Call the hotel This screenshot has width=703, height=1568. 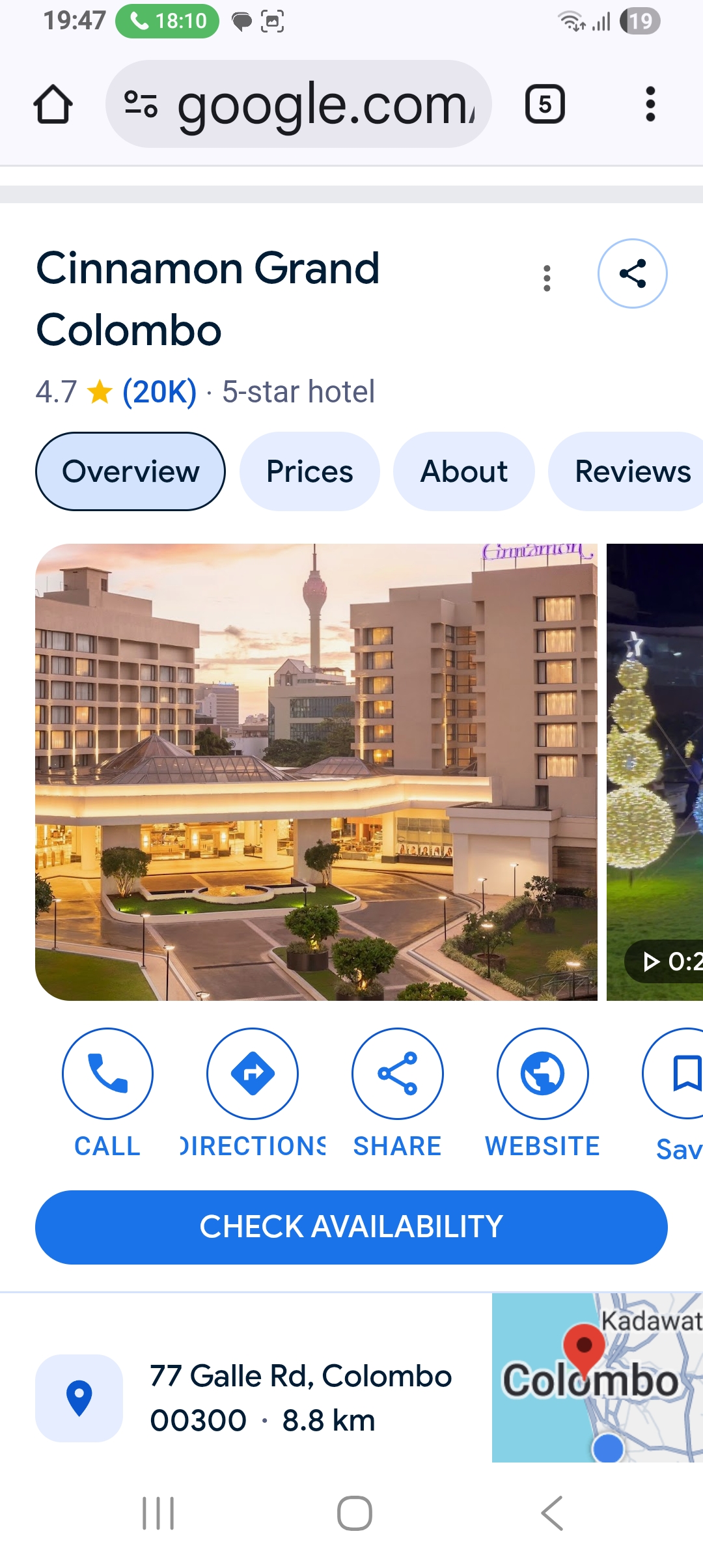[x=107, y=1073]
